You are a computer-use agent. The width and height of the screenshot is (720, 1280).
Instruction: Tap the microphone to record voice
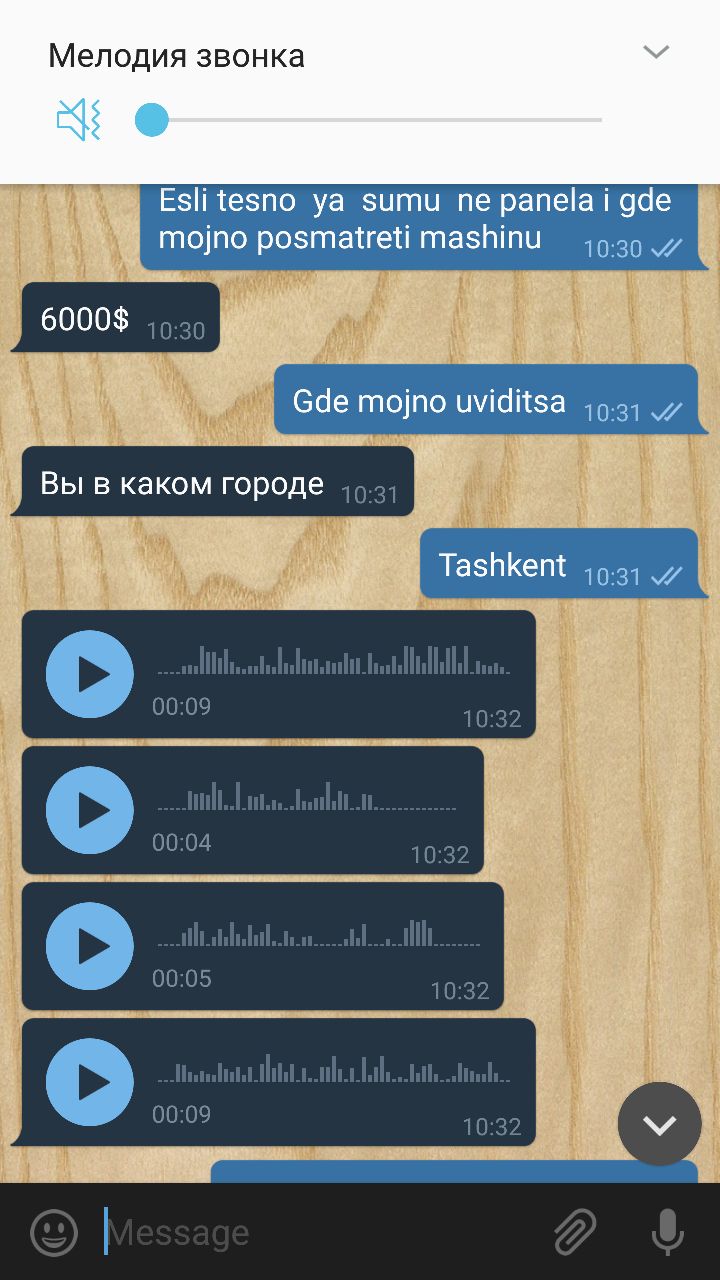(x=667, y=1232)
